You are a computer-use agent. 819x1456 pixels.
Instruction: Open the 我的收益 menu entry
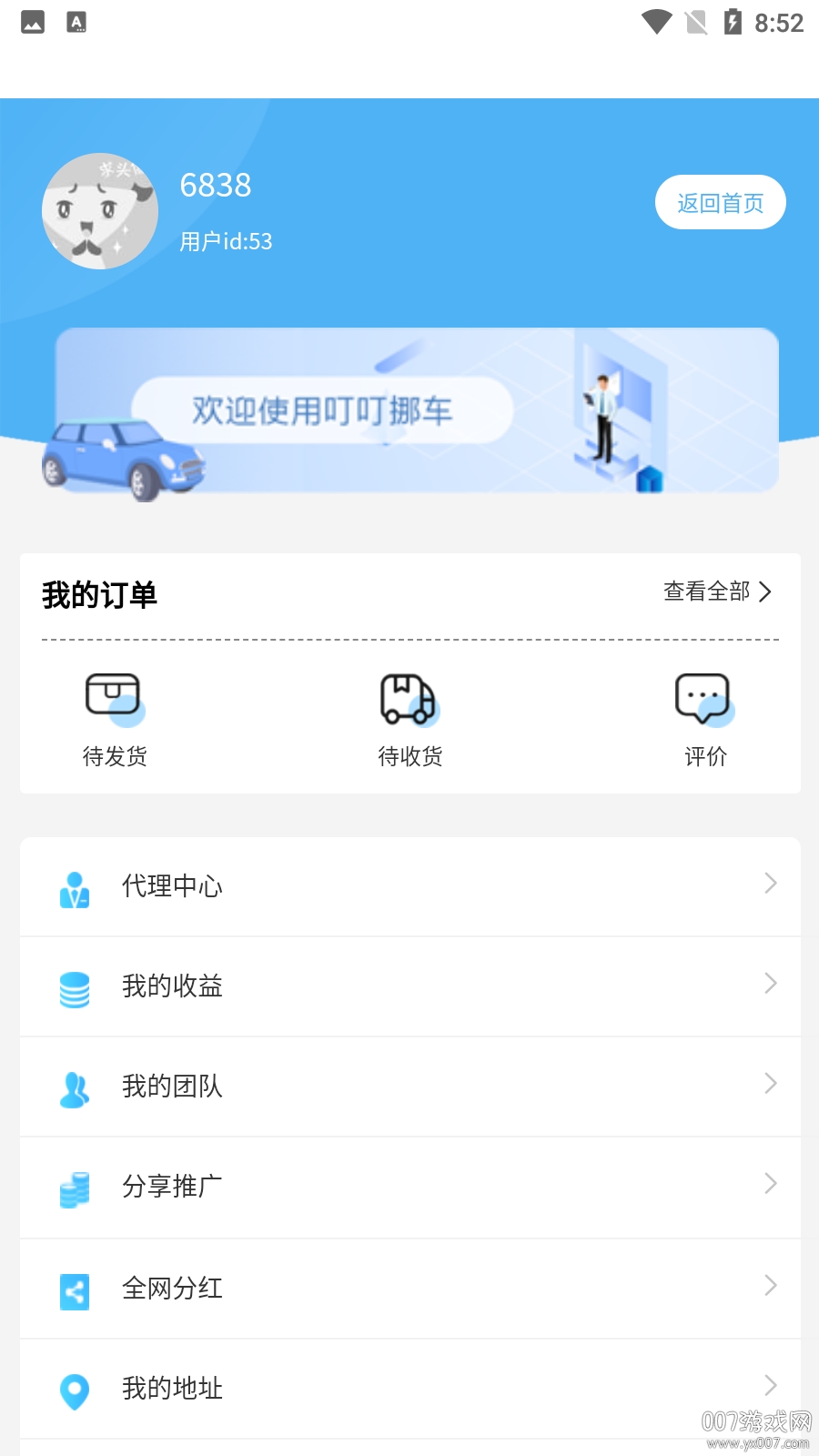click(x=174, y=987)
